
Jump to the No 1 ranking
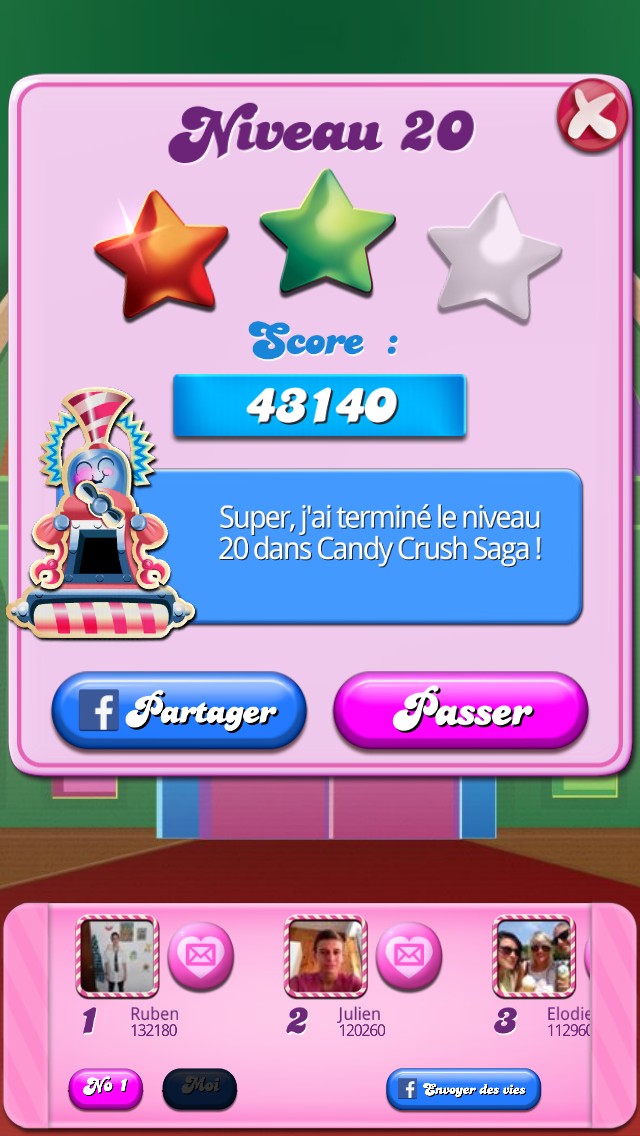click(105, 1088)
